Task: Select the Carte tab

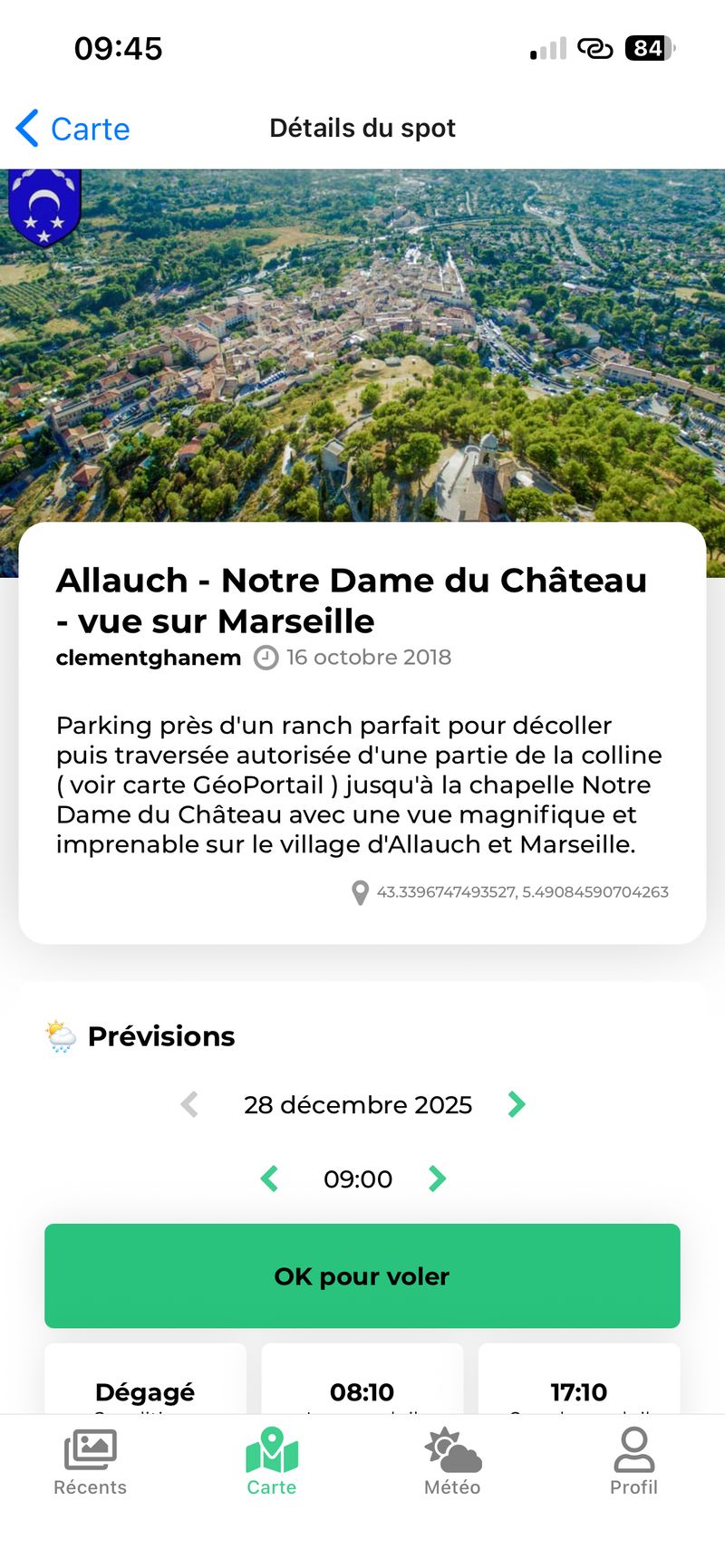Action: pyautogui.click(x=272, y=1462)
